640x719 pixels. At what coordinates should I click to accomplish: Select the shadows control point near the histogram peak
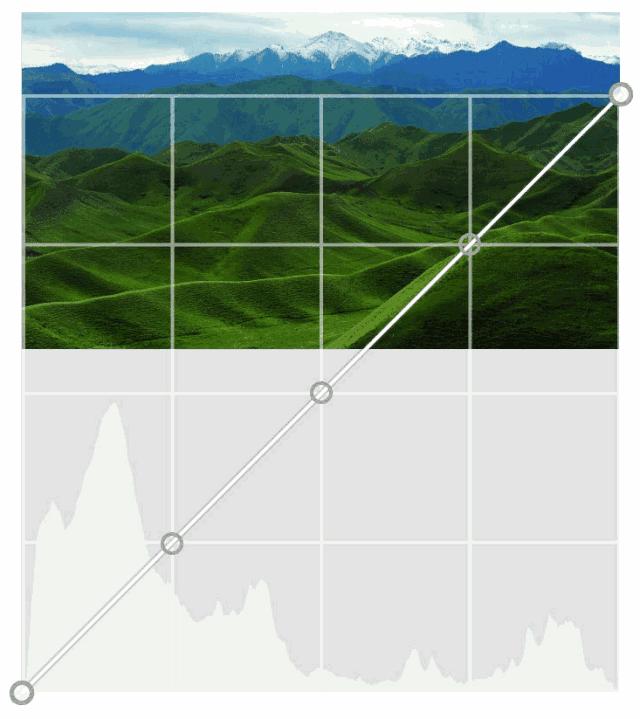(172, 543)
